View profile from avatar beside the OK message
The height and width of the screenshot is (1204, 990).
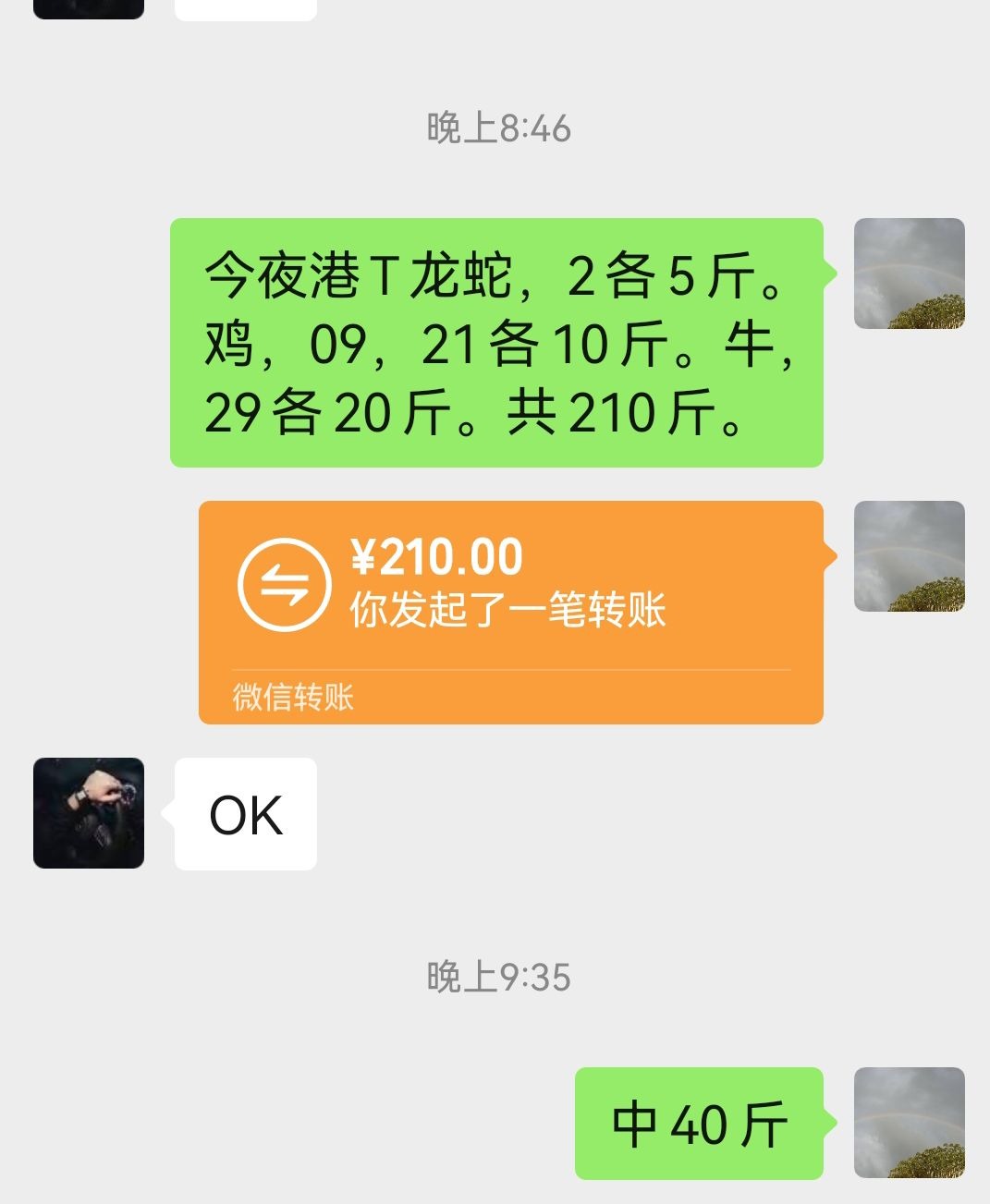tap(89, 813)
